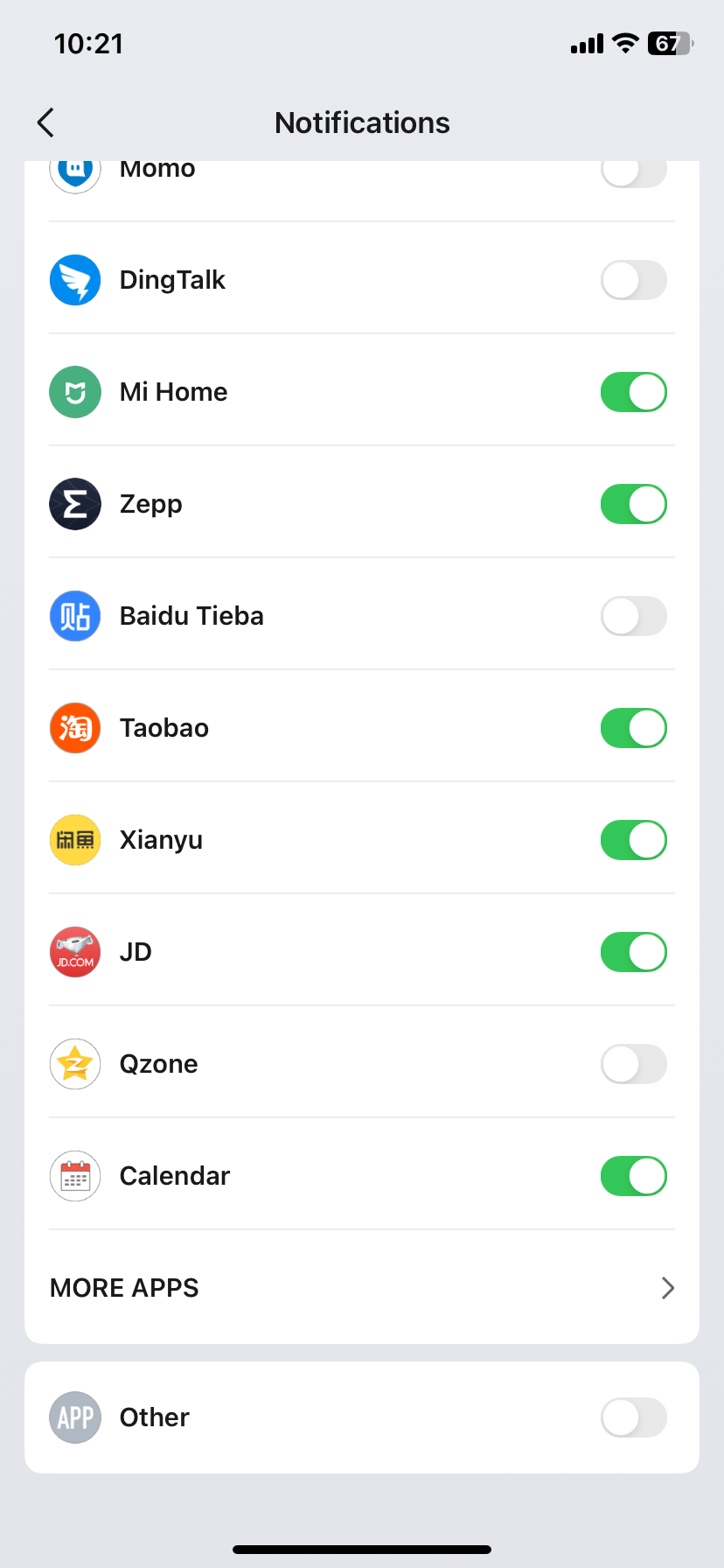724x1568 pixels.
Task: Turn off Mi Home notifications
Action: coord(634,392)
